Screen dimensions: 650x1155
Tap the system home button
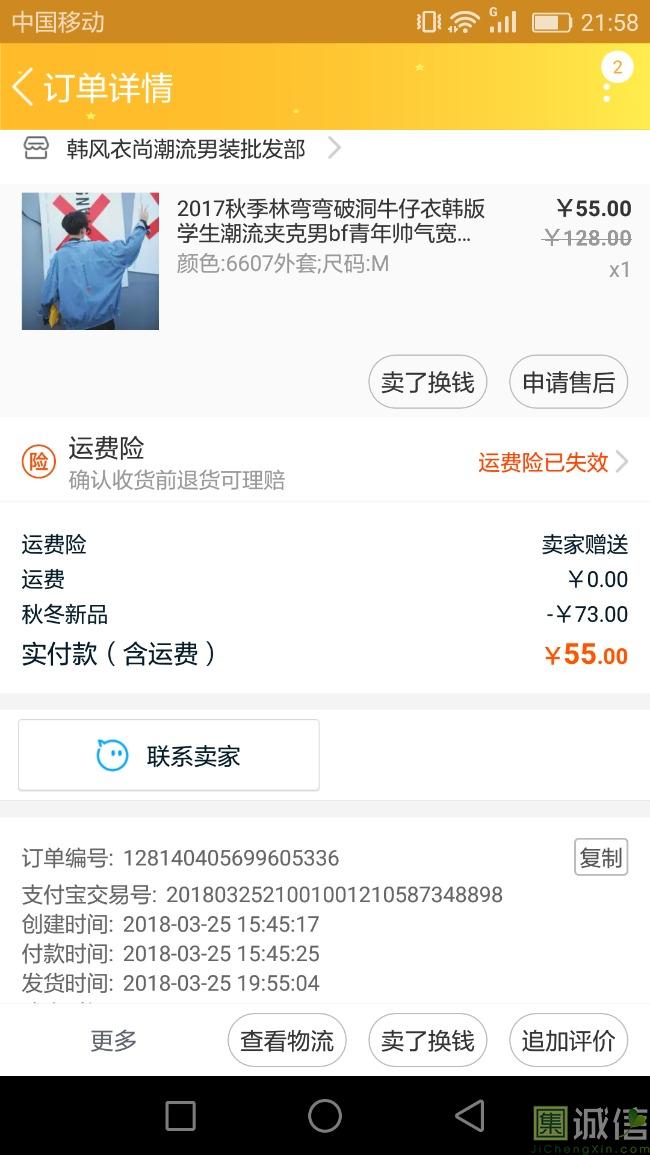coord(325,1115)
